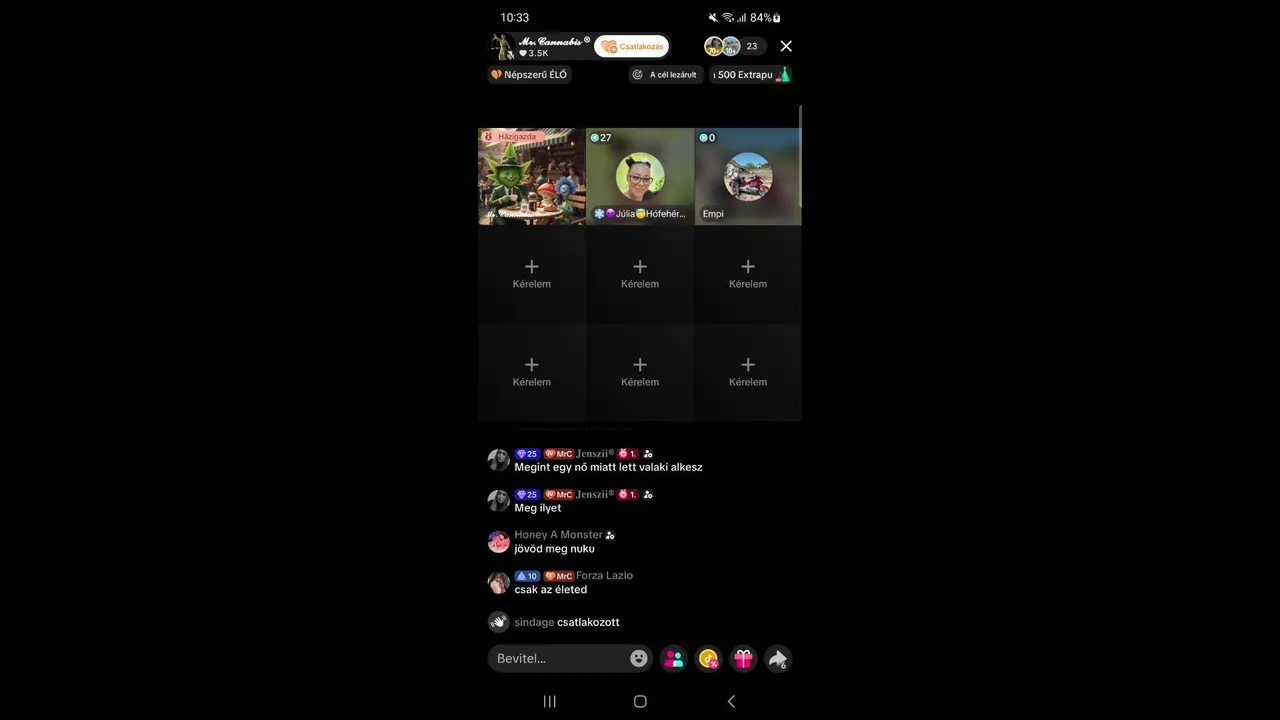Open the A cél lezárult goal chip
Viewport: 1280px width, 720px height.
coord(666,75)
